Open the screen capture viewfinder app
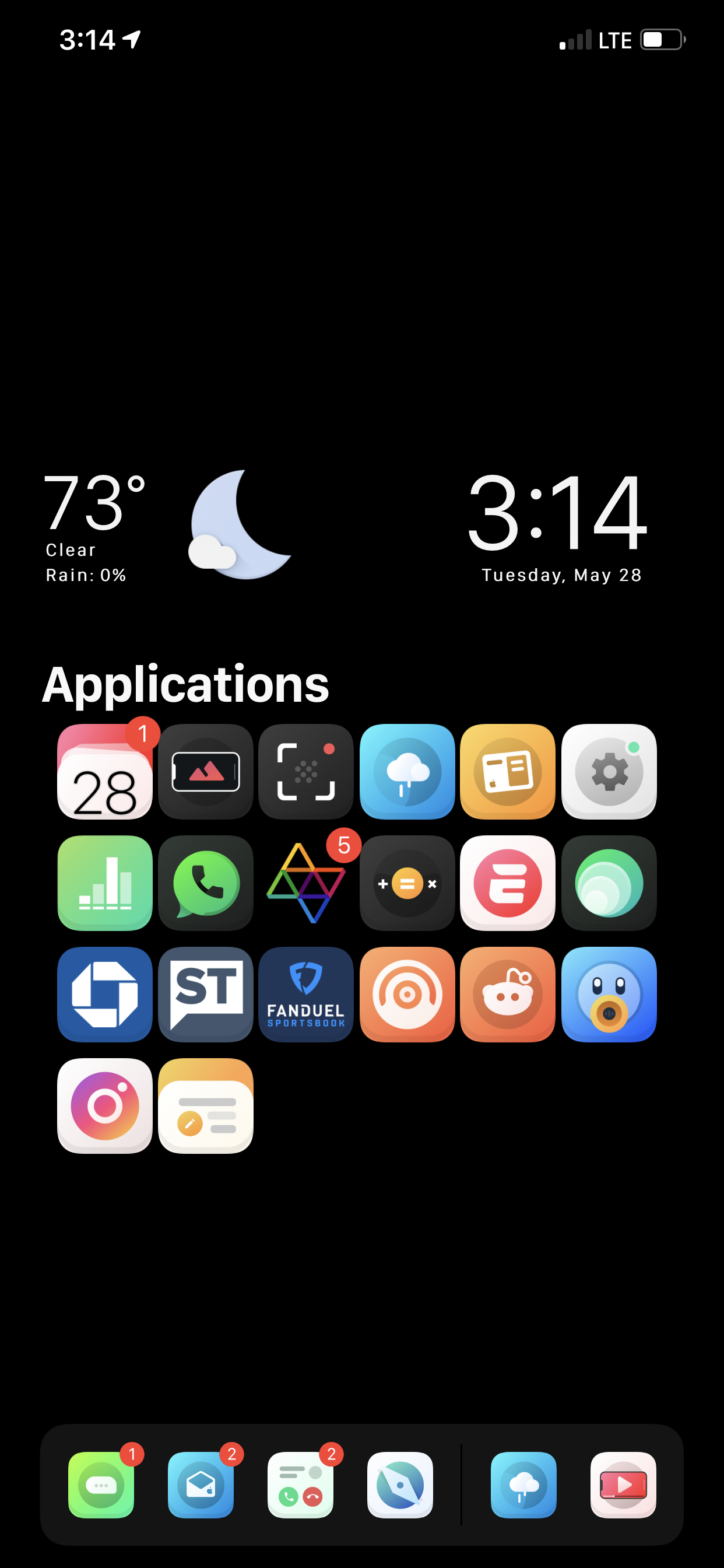 (306, 771)
